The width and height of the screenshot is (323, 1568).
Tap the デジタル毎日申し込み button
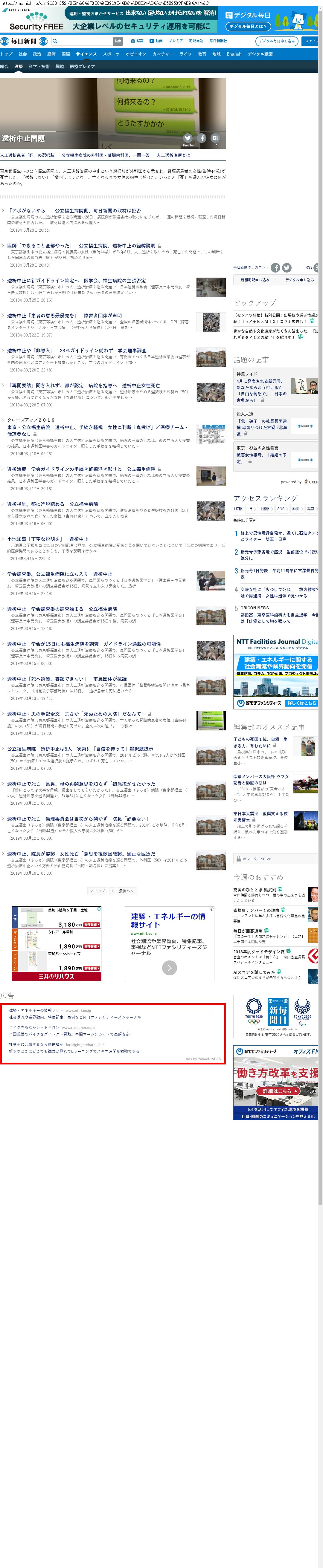276,42
